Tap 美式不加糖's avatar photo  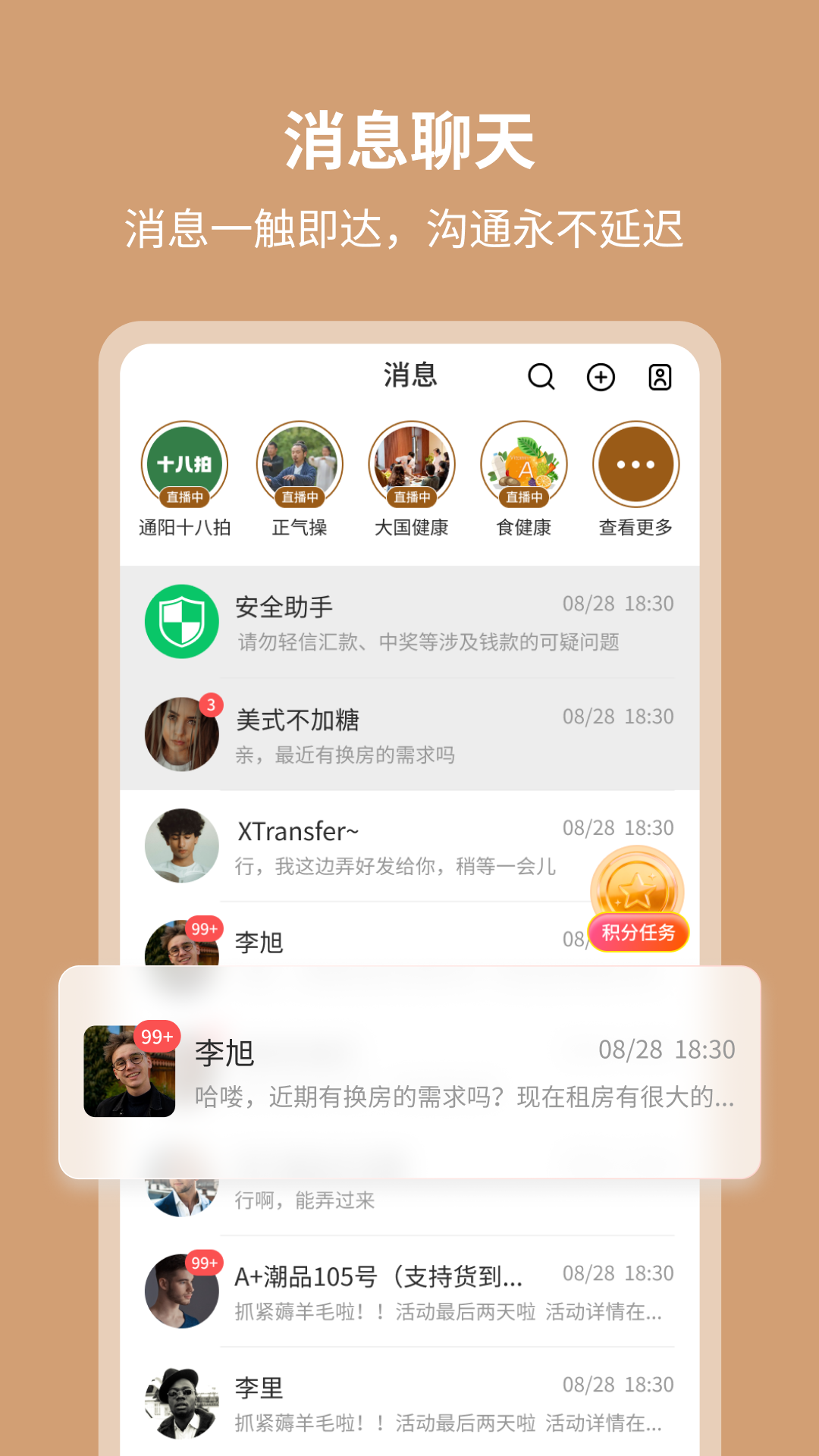181,733
